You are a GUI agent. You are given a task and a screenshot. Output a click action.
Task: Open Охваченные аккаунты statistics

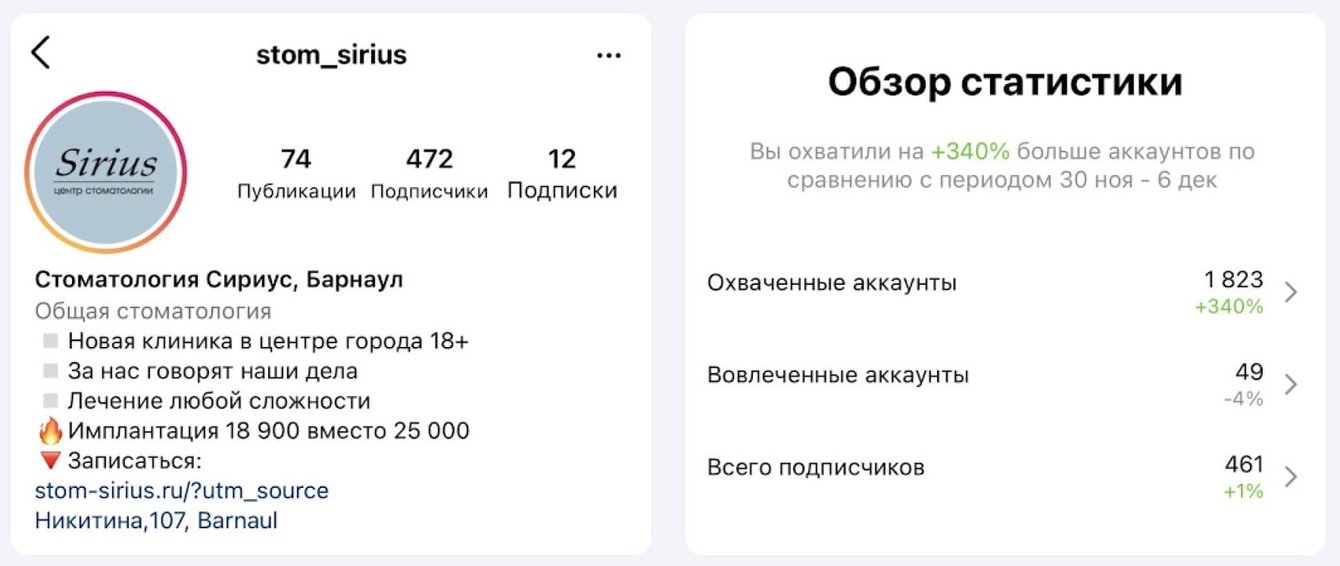1002,292
